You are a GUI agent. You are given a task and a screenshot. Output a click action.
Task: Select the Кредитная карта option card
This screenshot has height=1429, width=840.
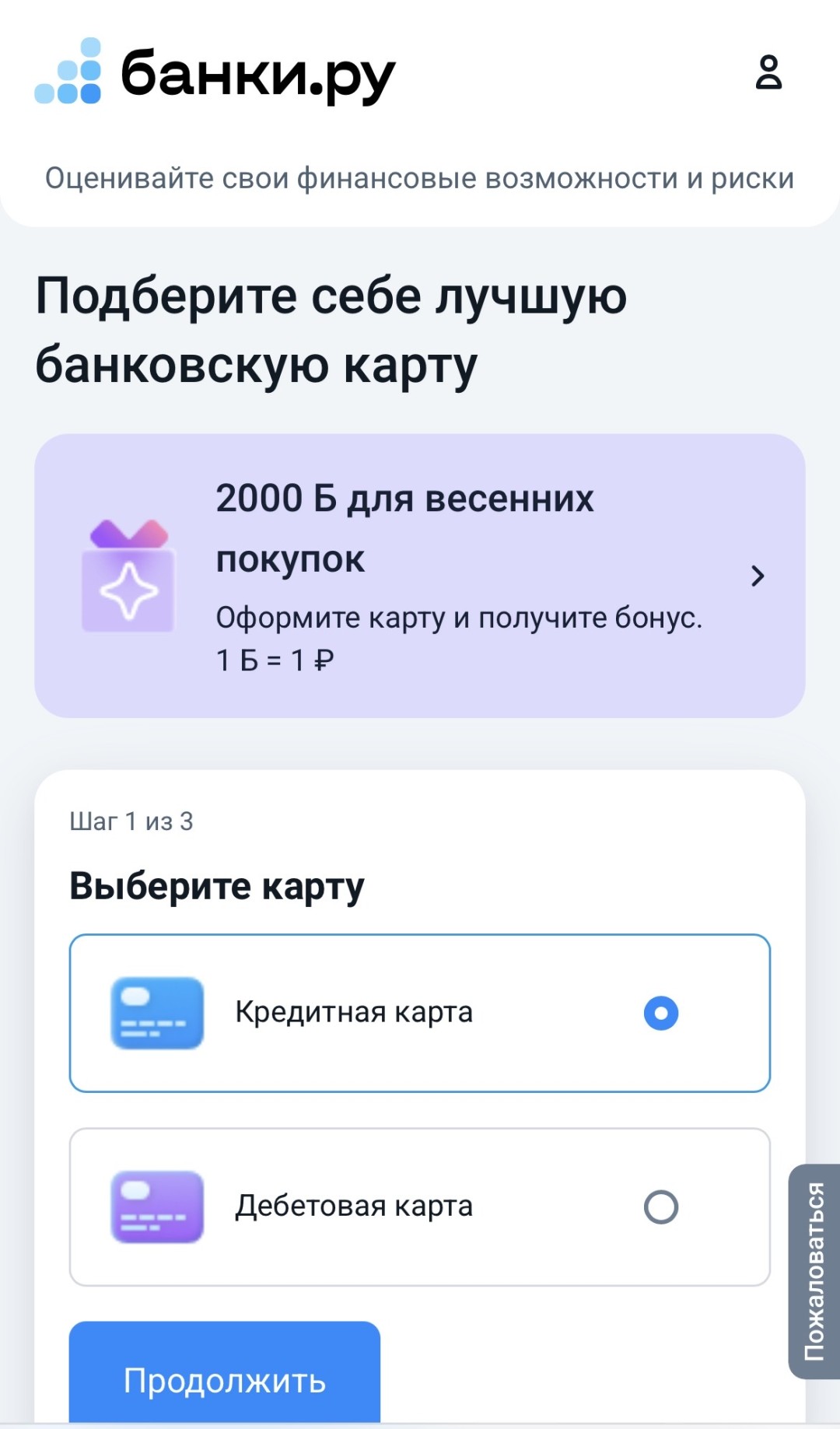point(420,1011)
